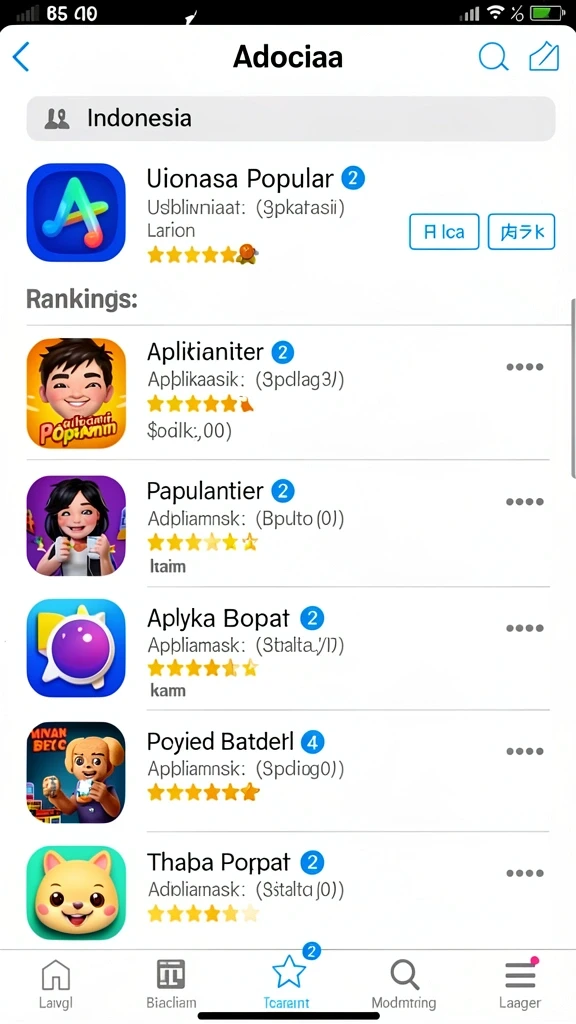
Task: Tap the Ica button next to Uionasa Popular
Action: 444,232
